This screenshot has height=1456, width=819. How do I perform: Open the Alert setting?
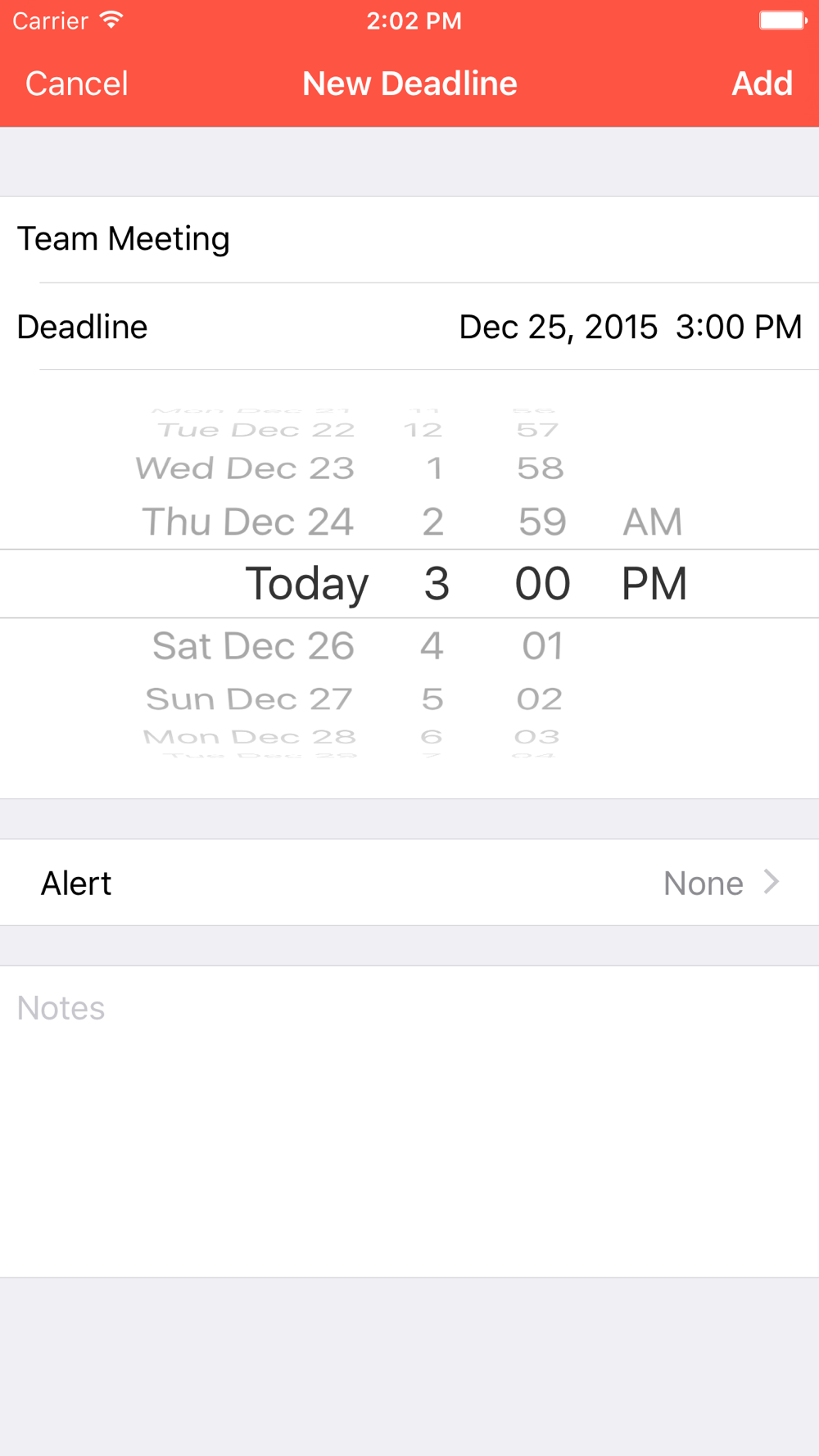click(x=409, y=883)
